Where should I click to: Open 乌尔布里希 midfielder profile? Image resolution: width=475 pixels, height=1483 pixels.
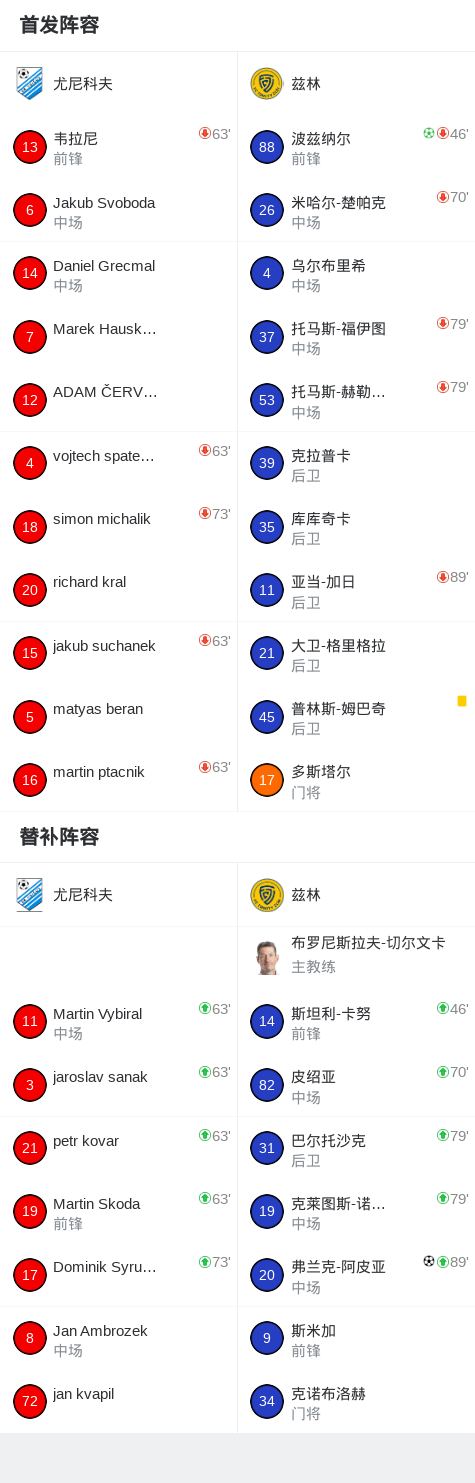coord(356,273)
